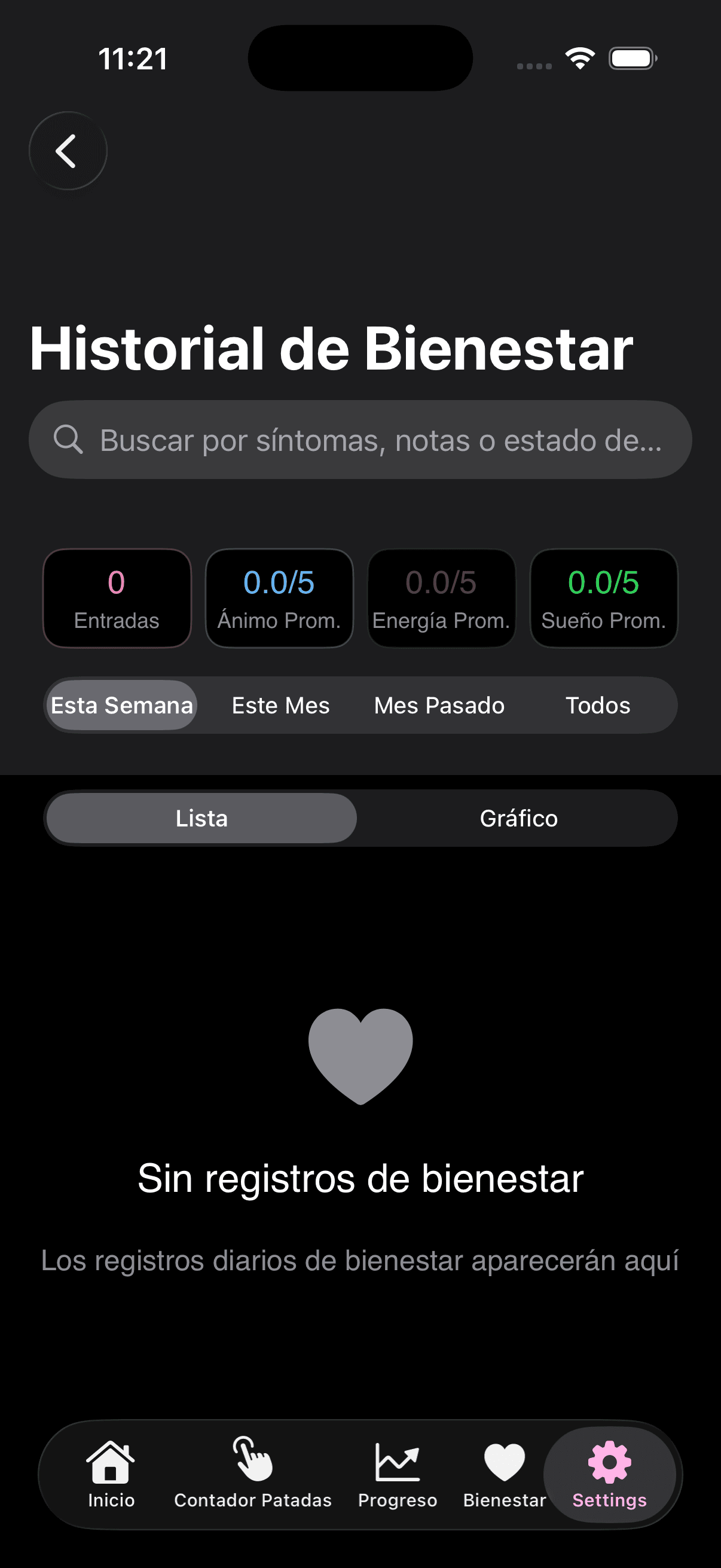This screenshot has width=721, height=1568.
Task: Enable the Todos time filter
Action: click(x=597, y=705)
